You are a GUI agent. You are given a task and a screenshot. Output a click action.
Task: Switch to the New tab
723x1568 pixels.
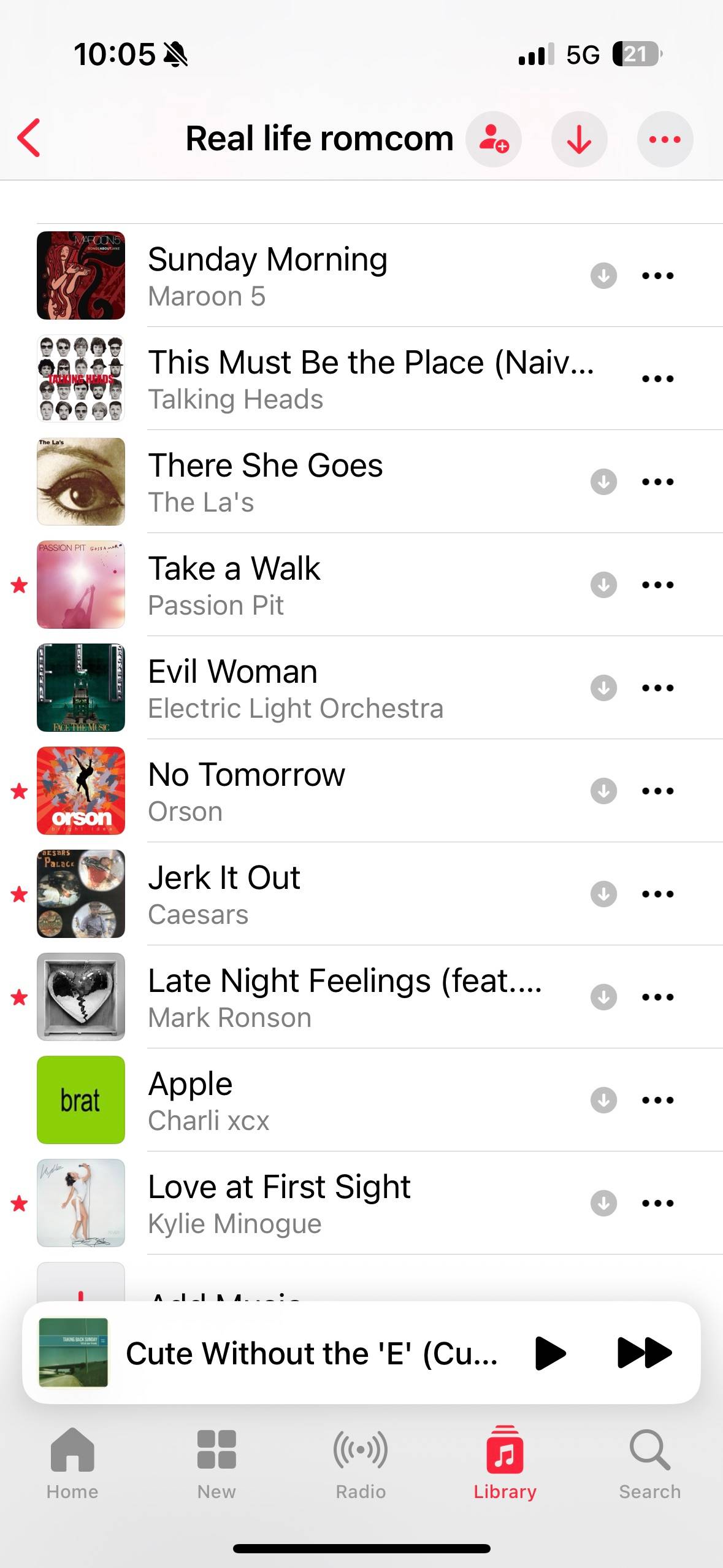216,1463
